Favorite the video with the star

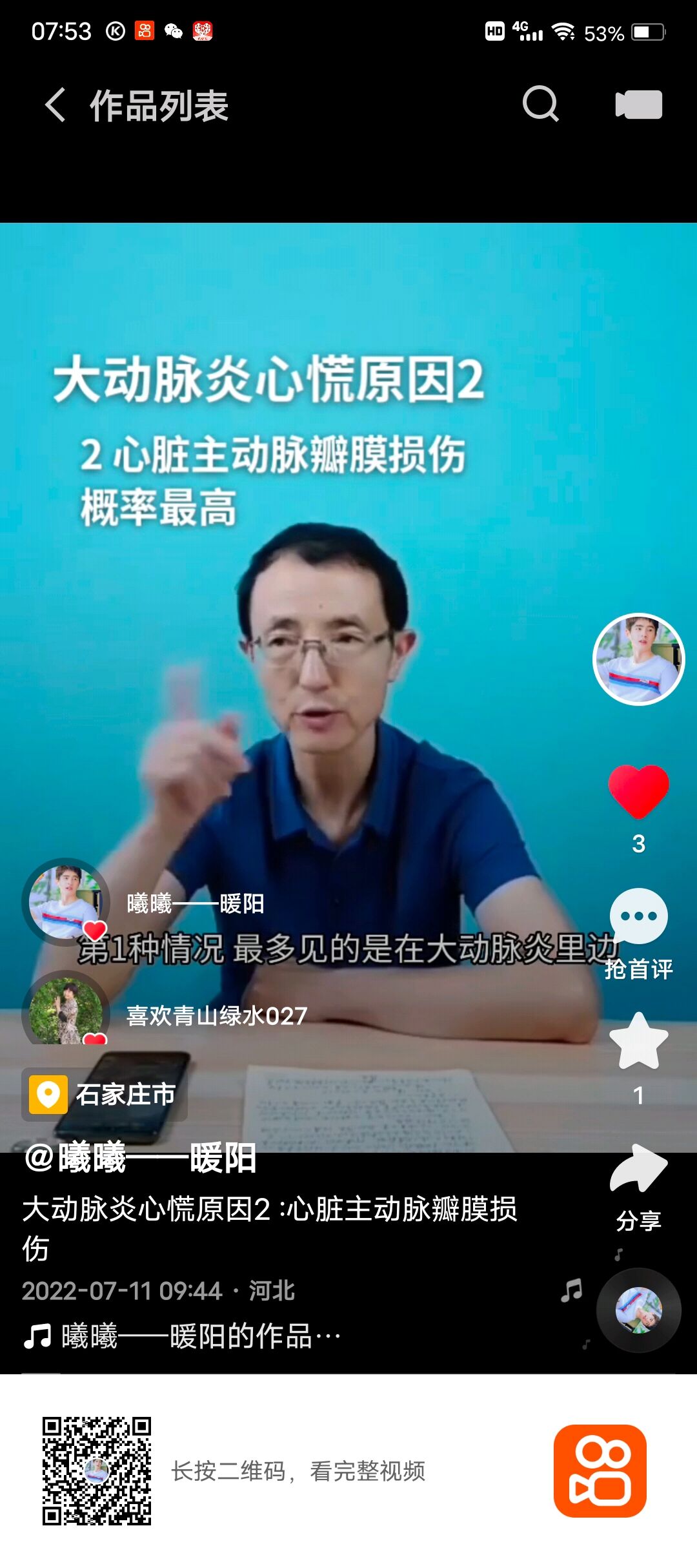coord(638,1041)
